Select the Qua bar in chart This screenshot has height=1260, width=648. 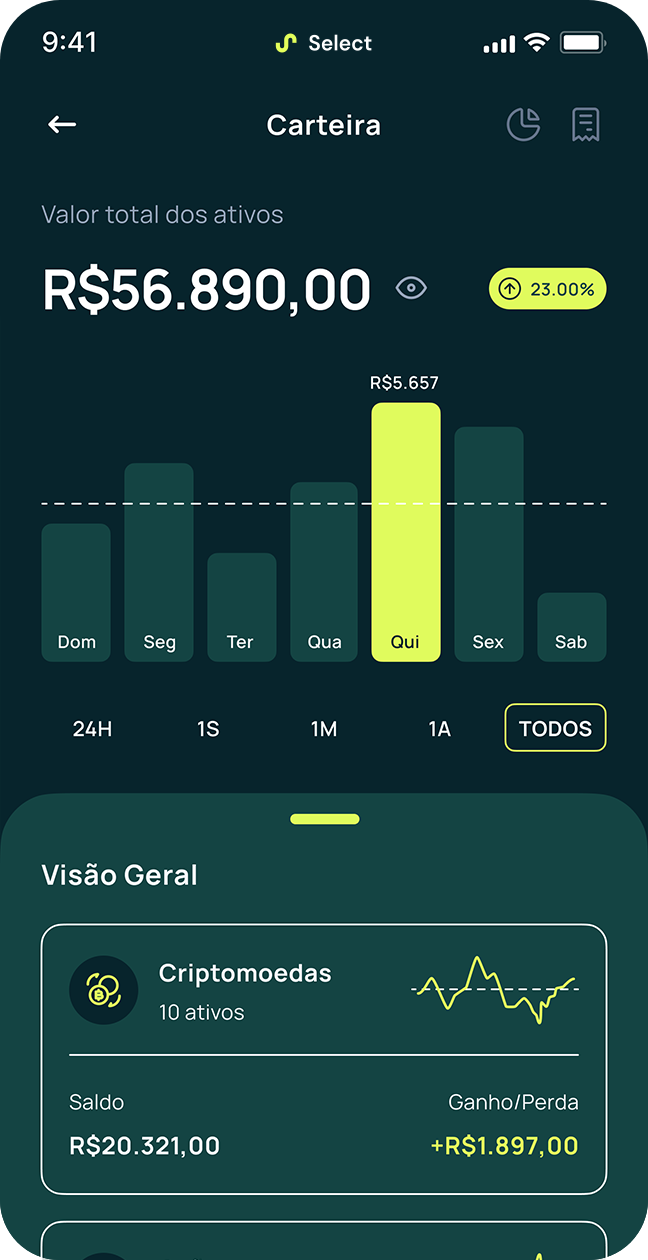pos(324,572)
